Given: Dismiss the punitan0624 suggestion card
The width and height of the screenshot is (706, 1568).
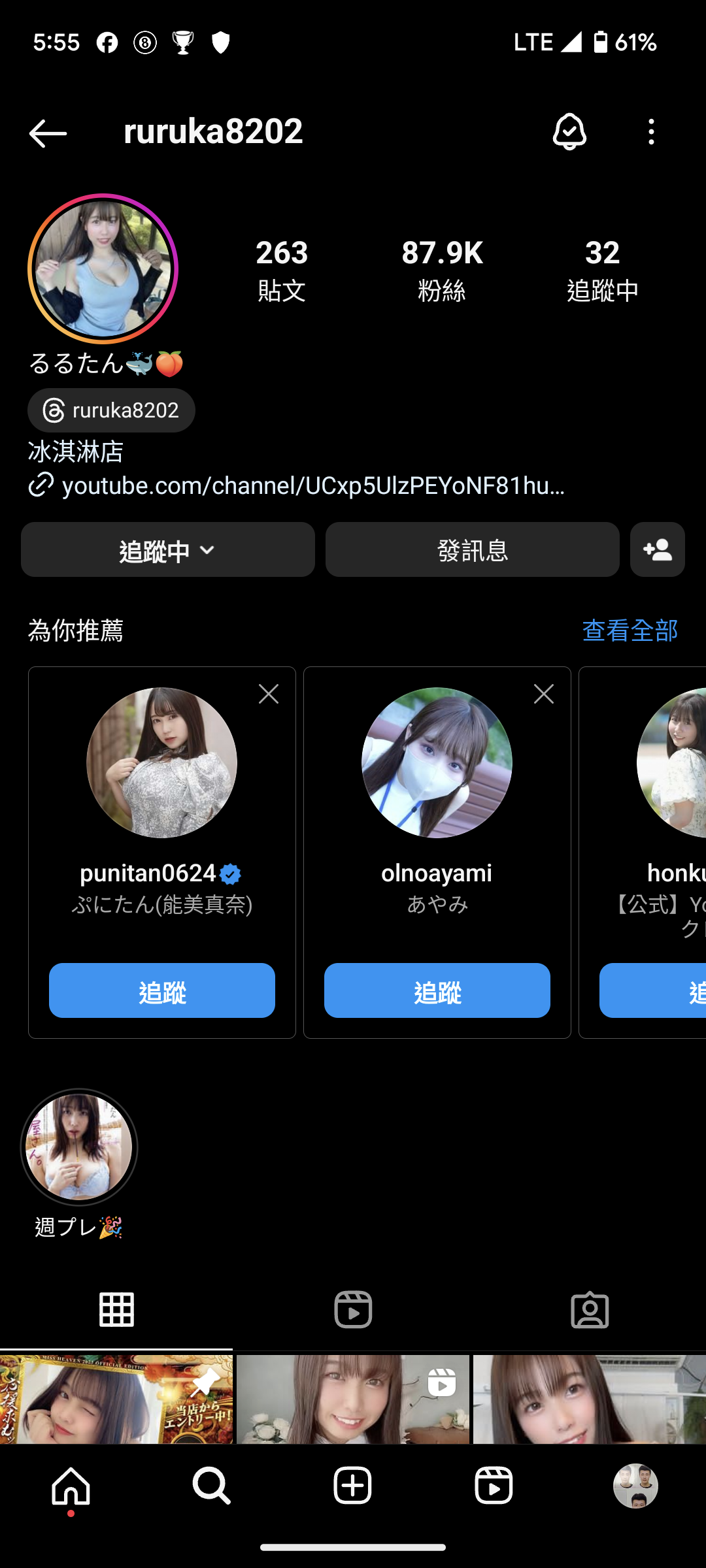Looking at the screenshot, I should click(x=269, y=694).
